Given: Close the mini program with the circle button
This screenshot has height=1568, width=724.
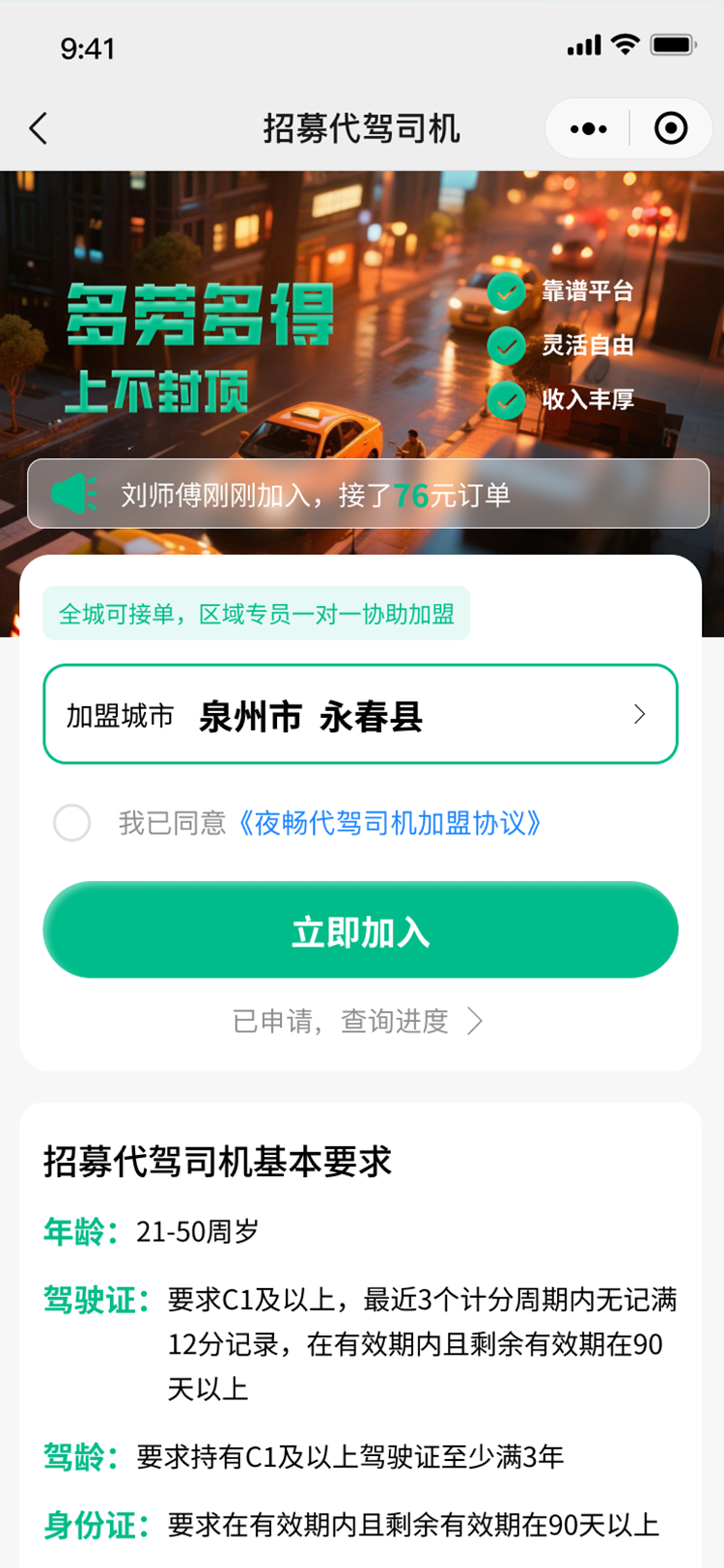Looking at the screenshot, I should coord(670,128).
